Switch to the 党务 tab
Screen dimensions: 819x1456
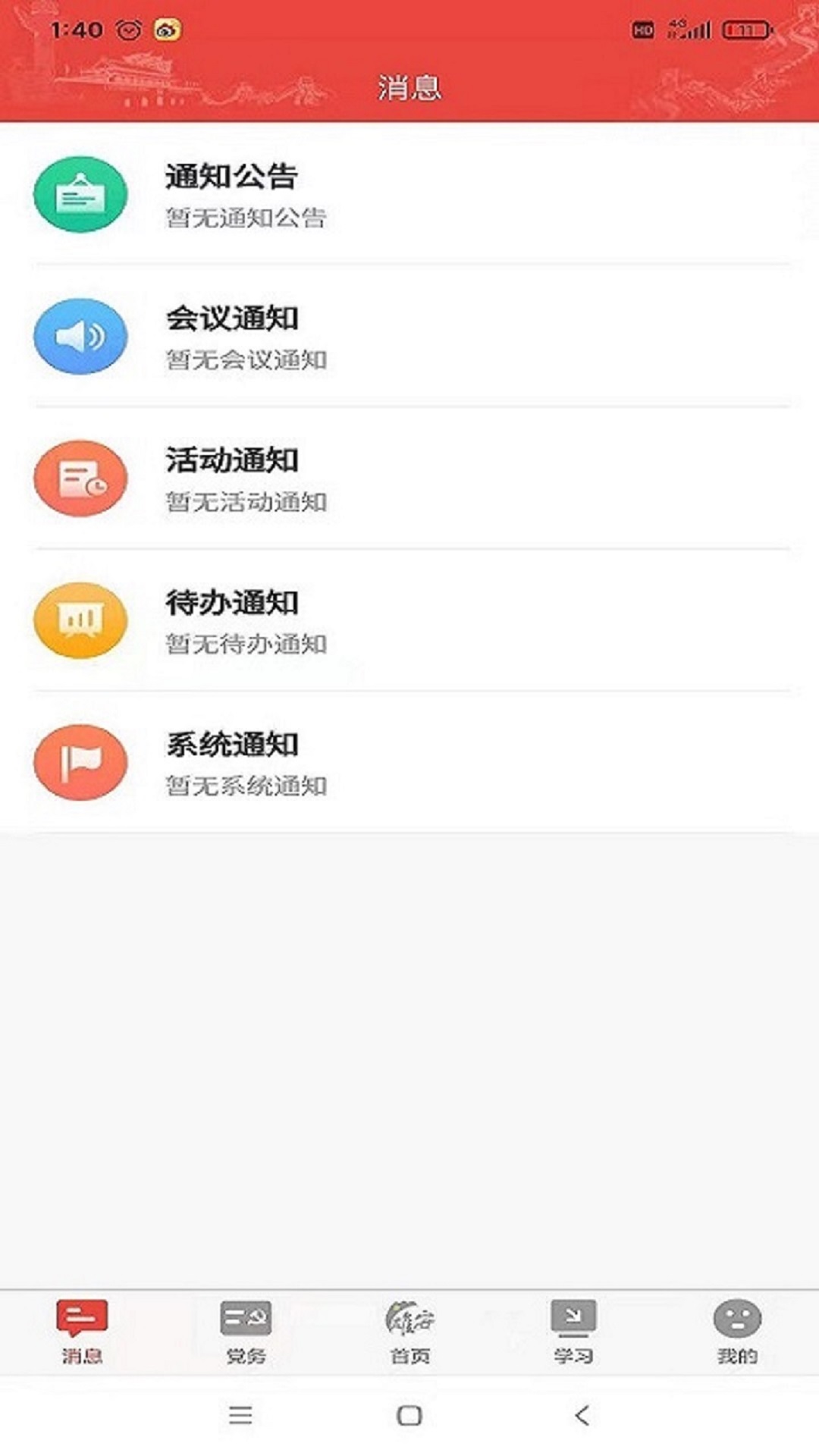[x=246, y=1332]
